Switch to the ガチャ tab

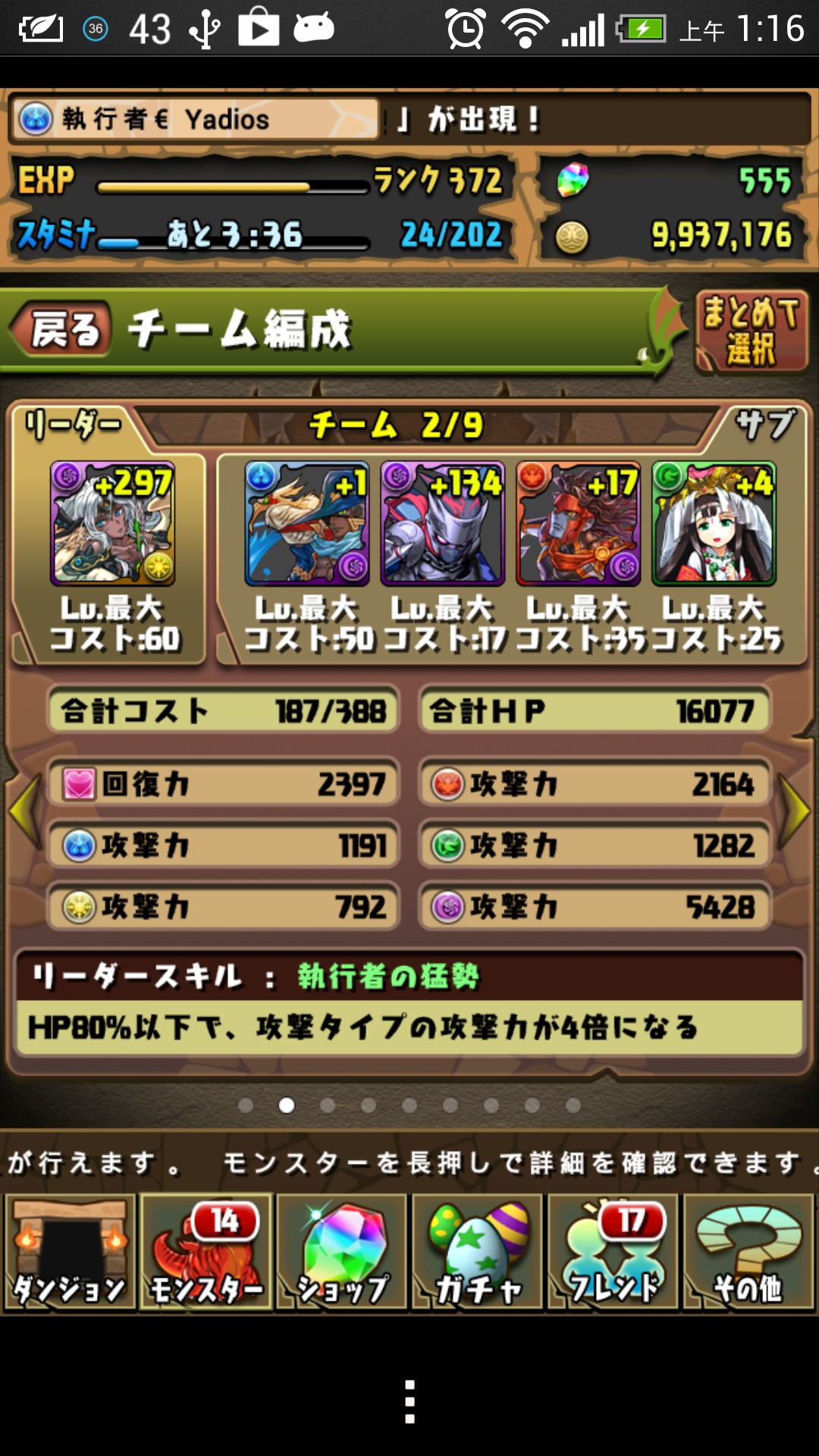click(478, 1252)
